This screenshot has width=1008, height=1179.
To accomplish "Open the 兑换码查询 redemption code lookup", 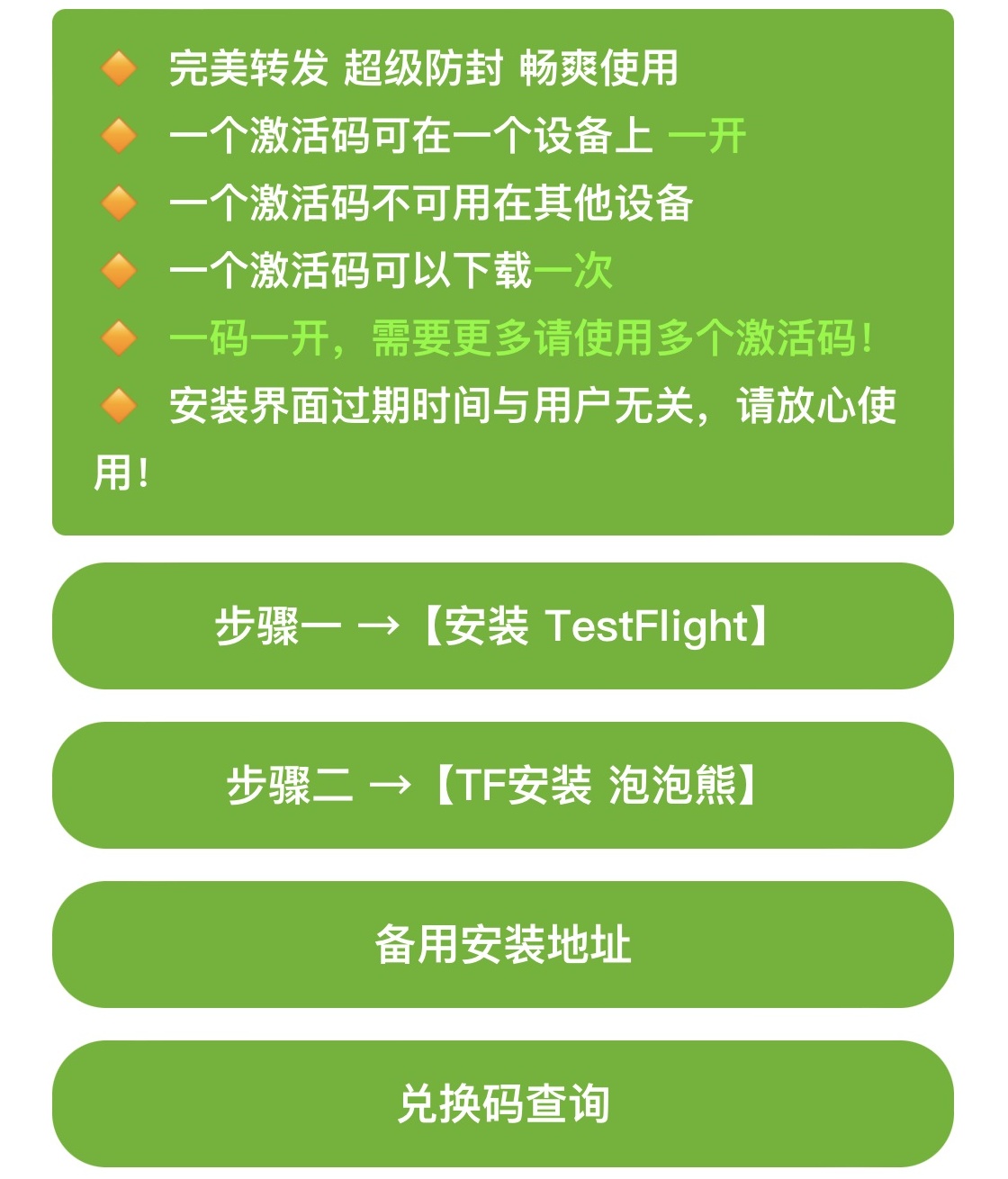I will (504, 1101).
